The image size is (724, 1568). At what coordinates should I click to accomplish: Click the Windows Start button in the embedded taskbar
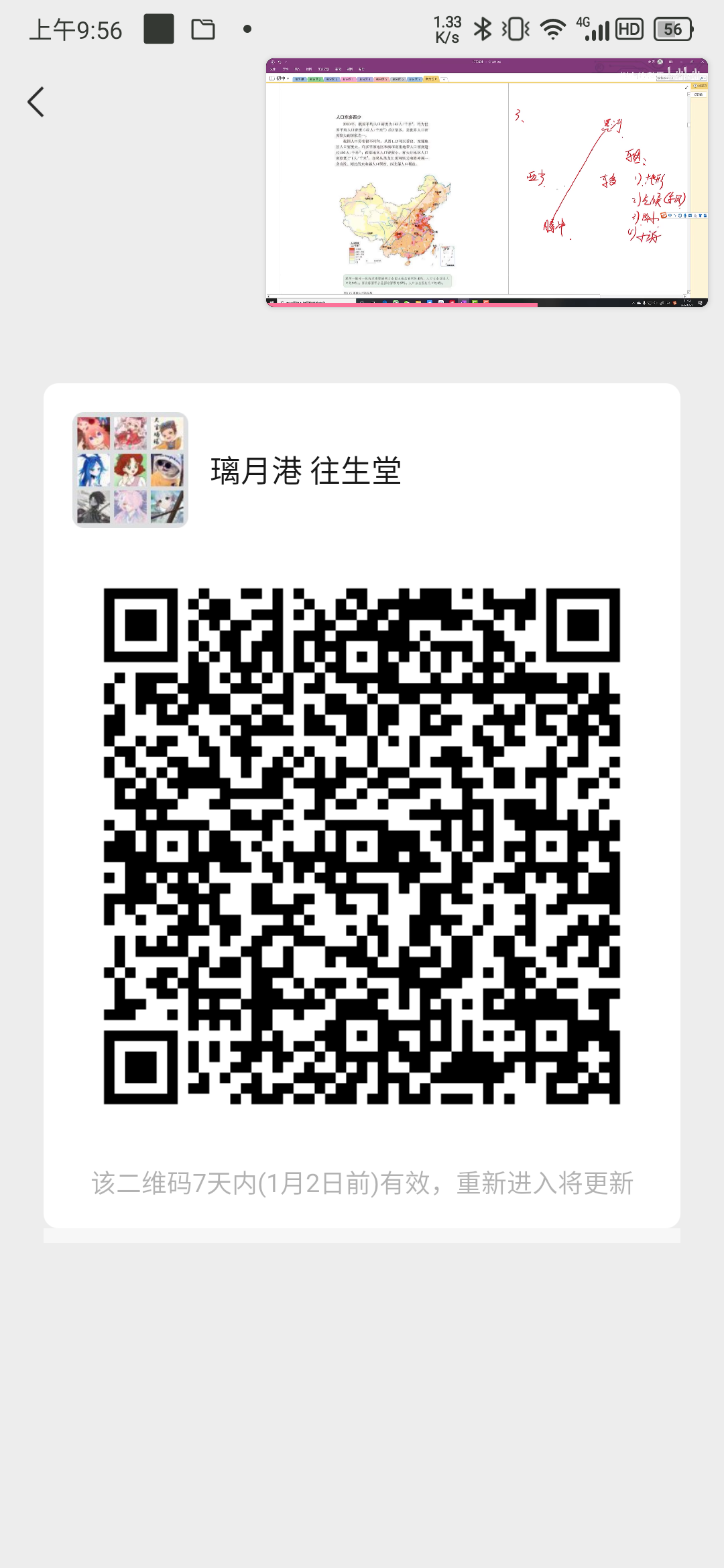(x=272, y=303)
